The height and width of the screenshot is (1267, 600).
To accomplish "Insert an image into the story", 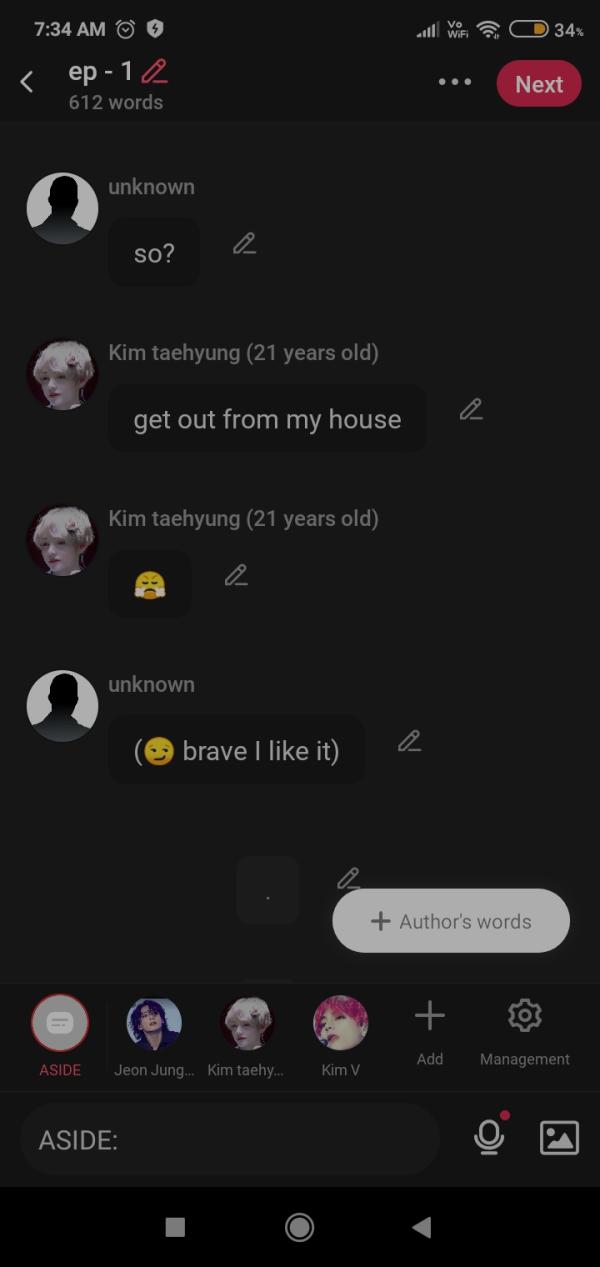I will tap(559, 1138).
